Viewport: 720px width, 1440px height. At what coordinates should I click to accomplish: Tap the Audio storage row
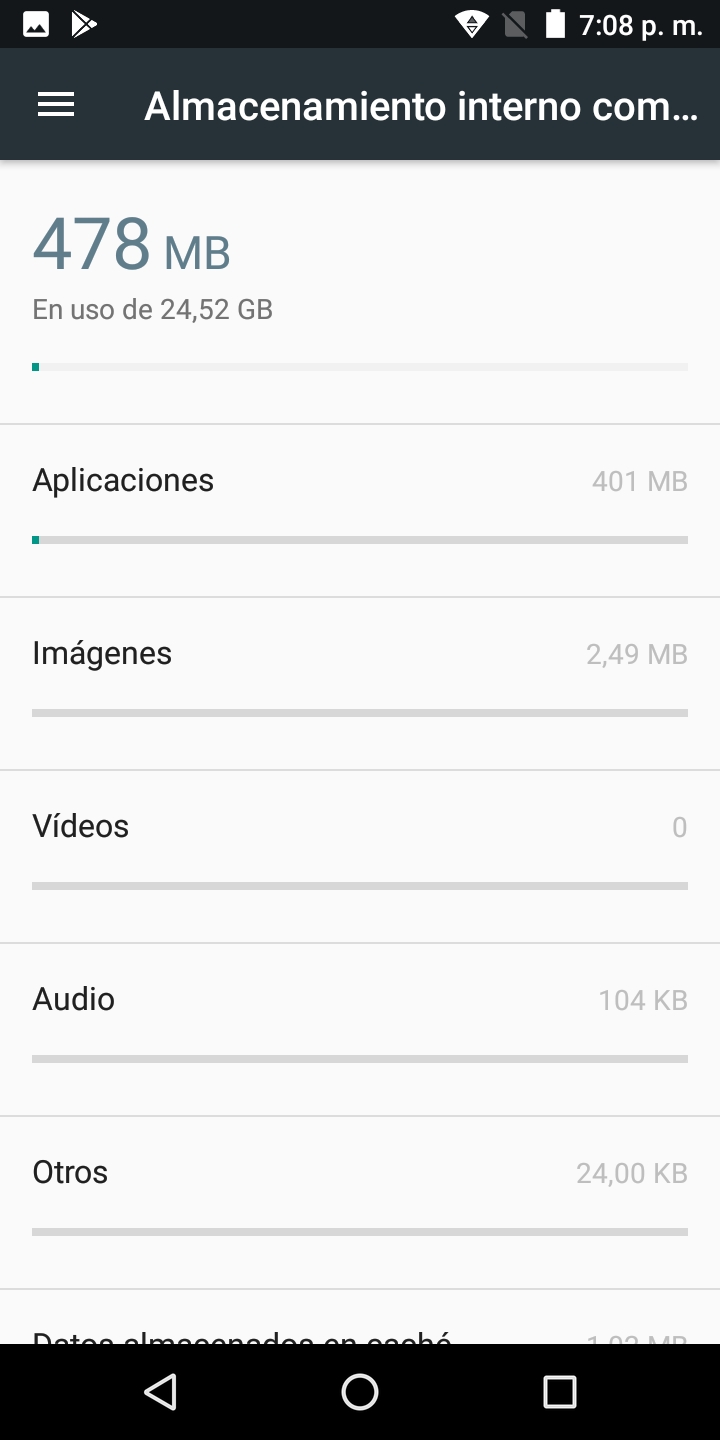(360, 1029)
